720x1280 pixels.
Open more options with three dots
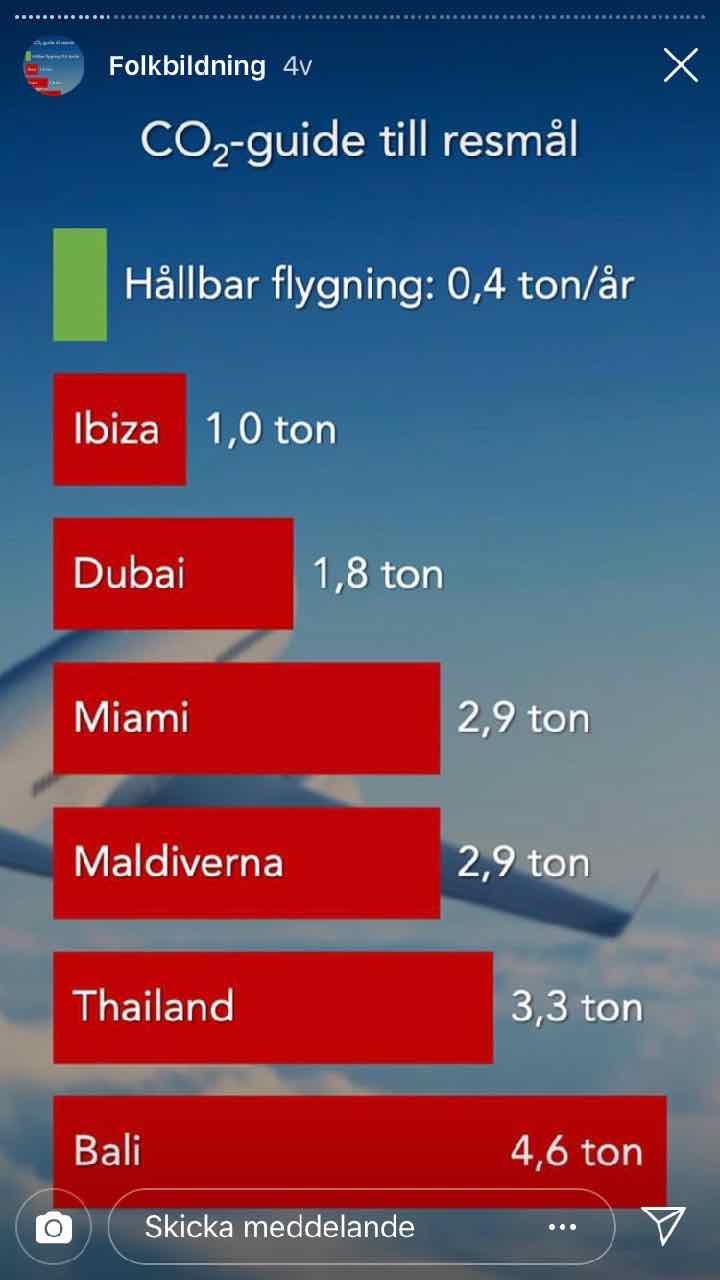pos(562,1227)
